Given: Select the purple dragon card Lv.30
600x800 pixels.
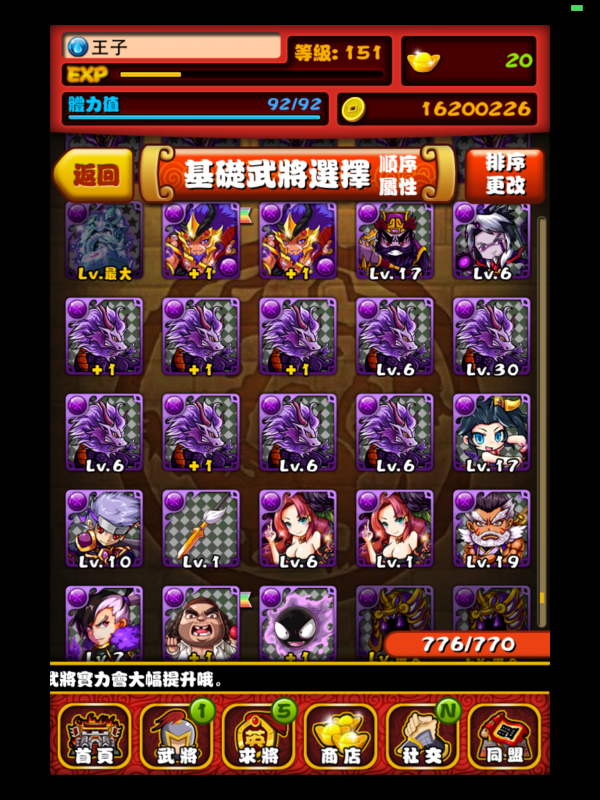Looking at the screenshot, I should coord(492,337).
